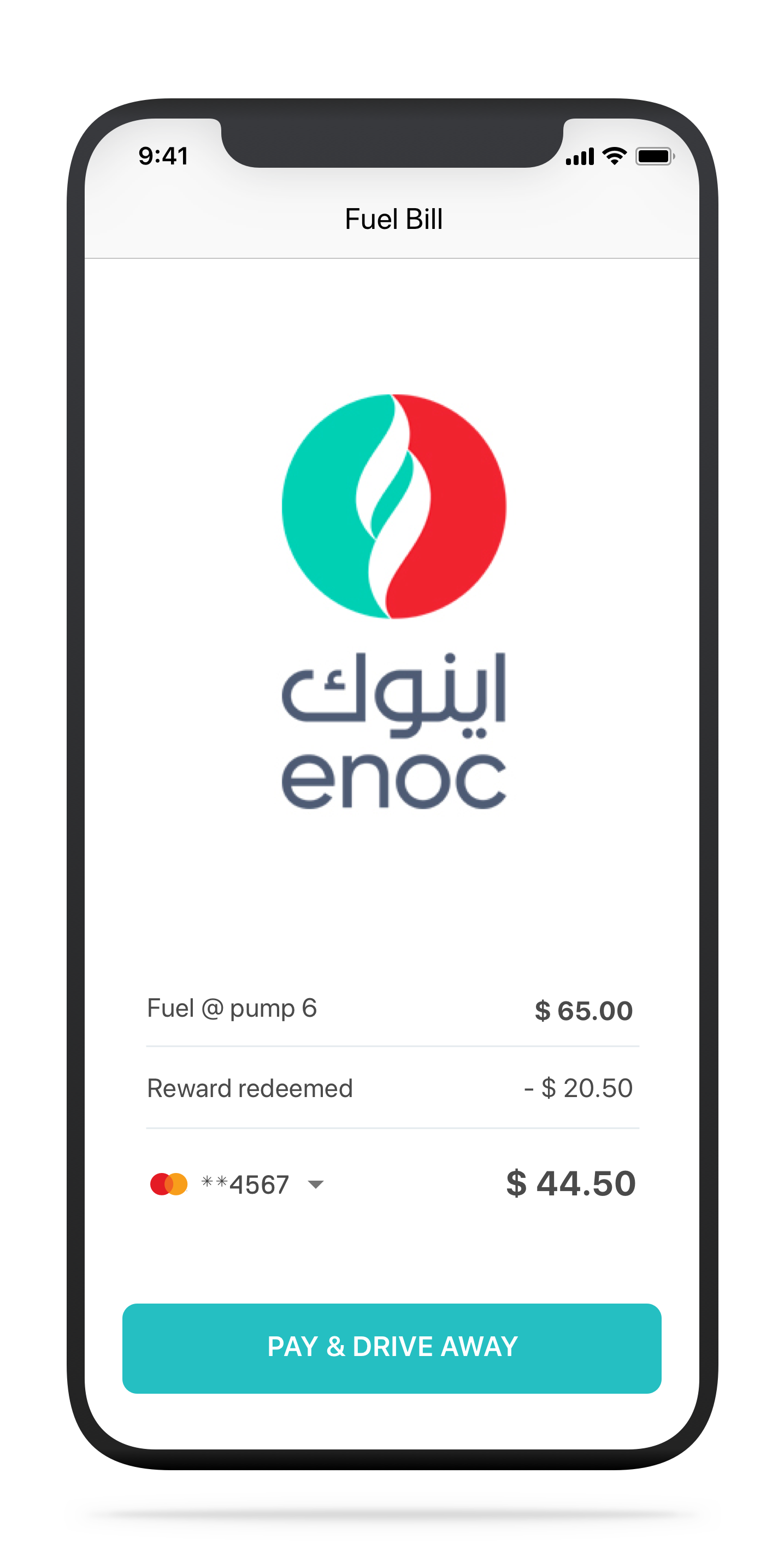Image resolution: width=784 pixels, height=1568 pixels.
Task: Open the payment card dropdown for **4567
Action: 315,1184
